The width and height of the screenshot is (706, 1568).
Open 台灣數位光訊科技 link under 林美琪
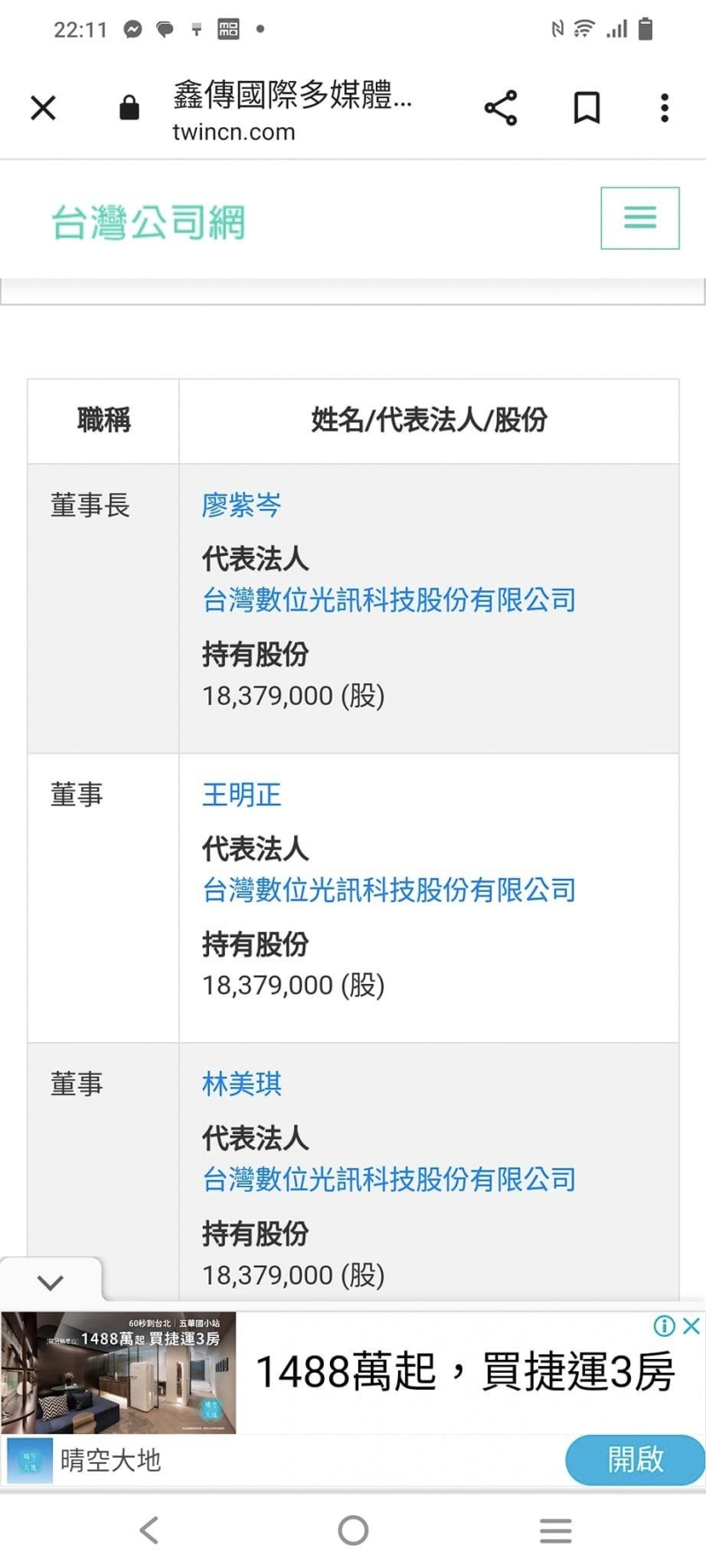tap(389, 1179)
